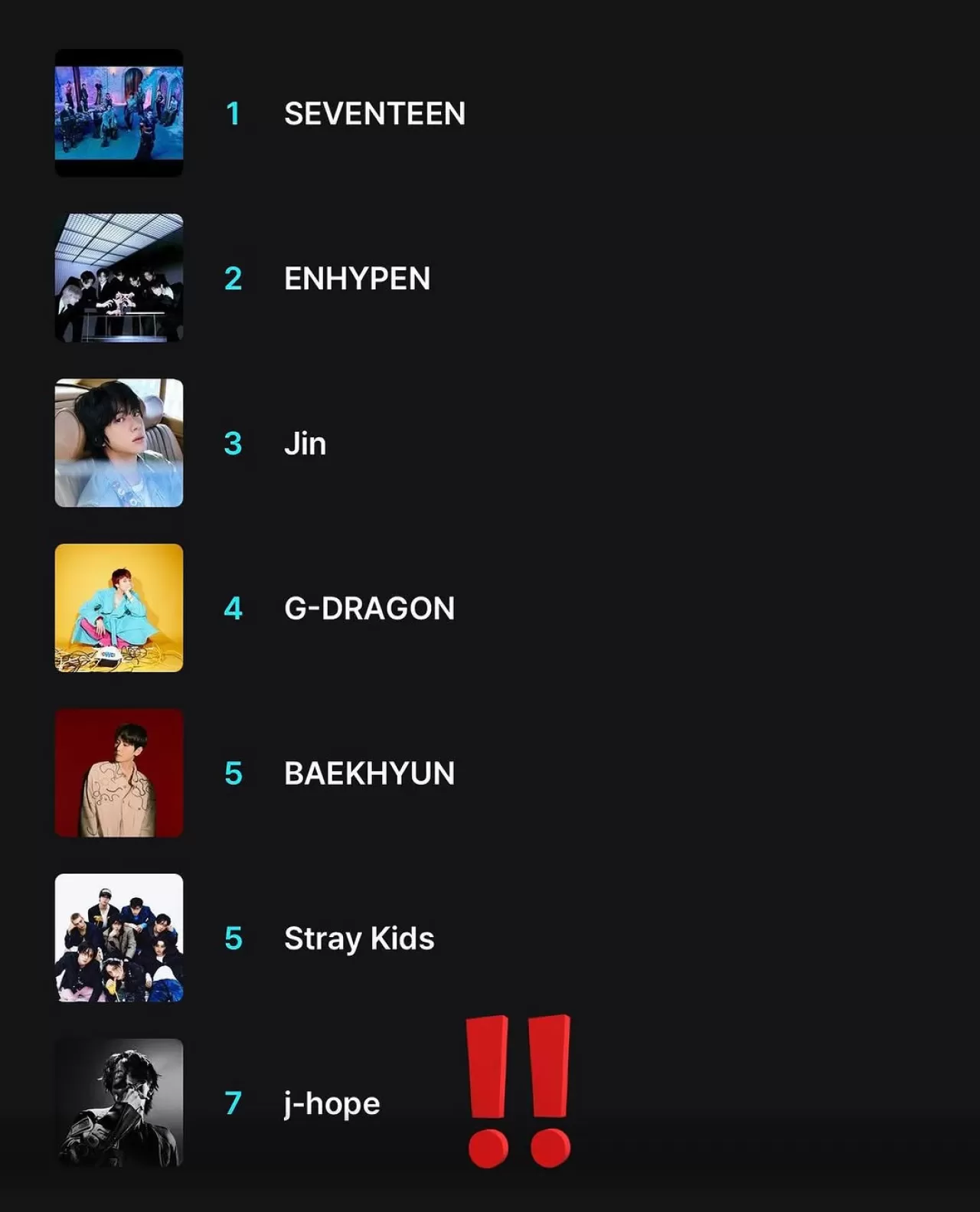Select the Jin name label
This screenshot has height=1212, width=980.
point(305,443)
